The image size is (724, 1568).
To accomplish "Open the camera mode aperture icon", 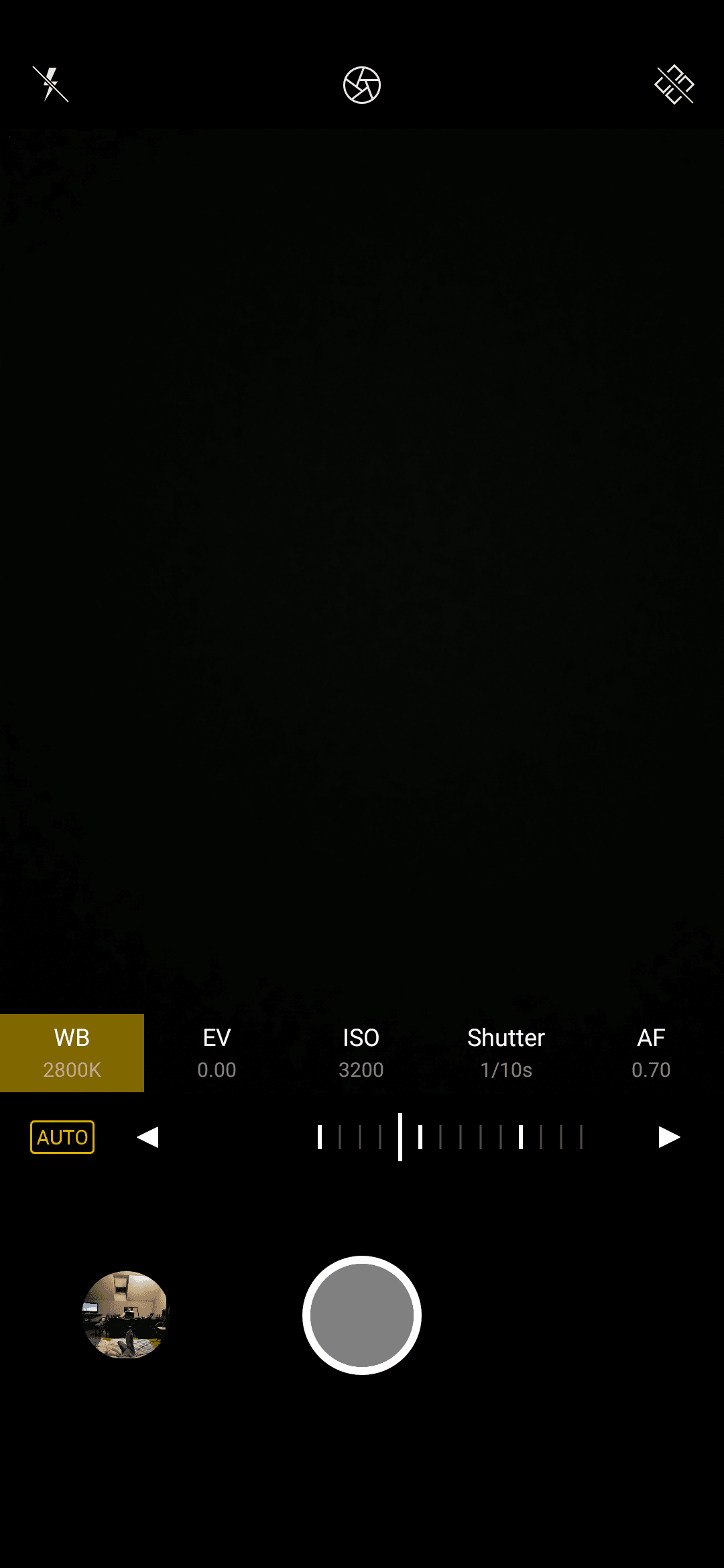I will (362, 85).
